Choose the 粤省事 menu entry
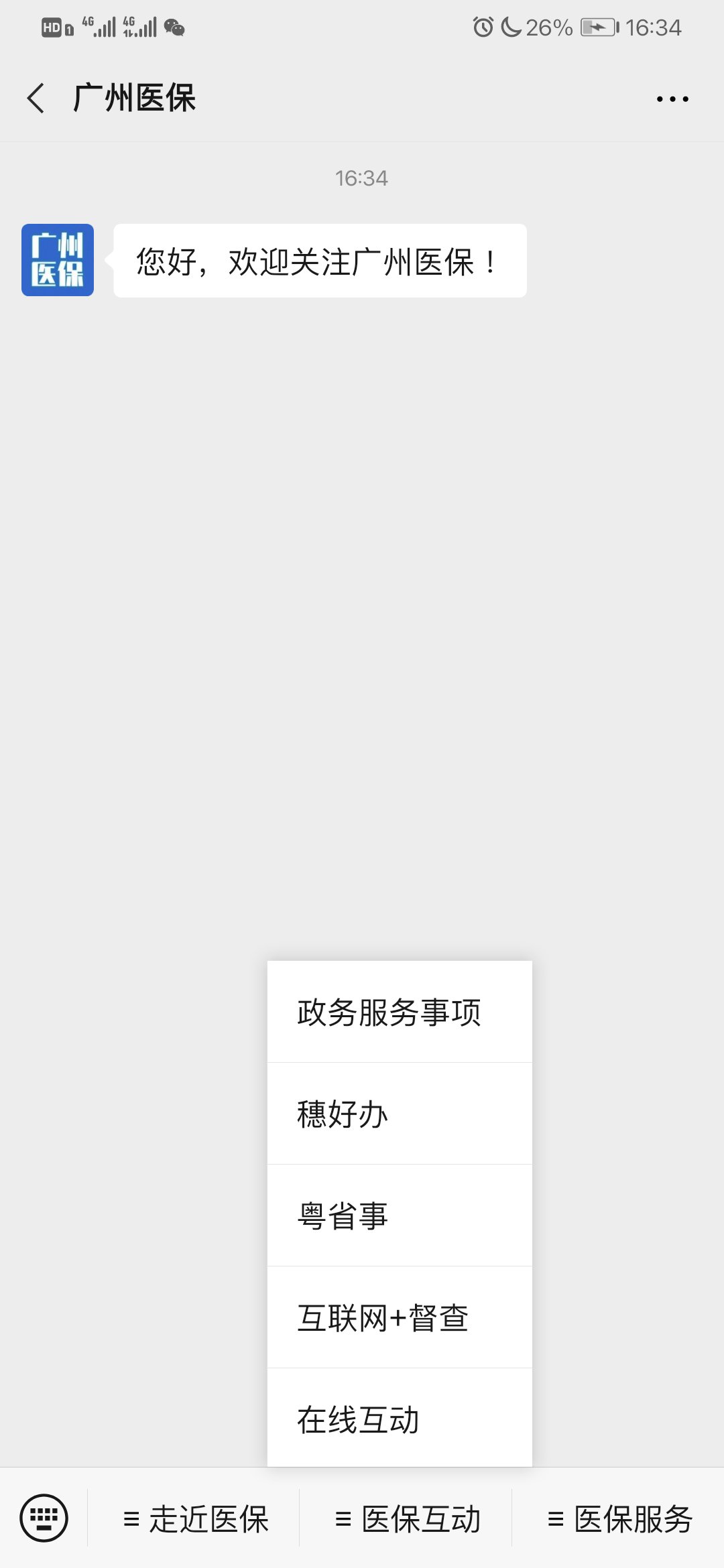The width and height of the screenshot is (724, 1568). pos(400,1216)
